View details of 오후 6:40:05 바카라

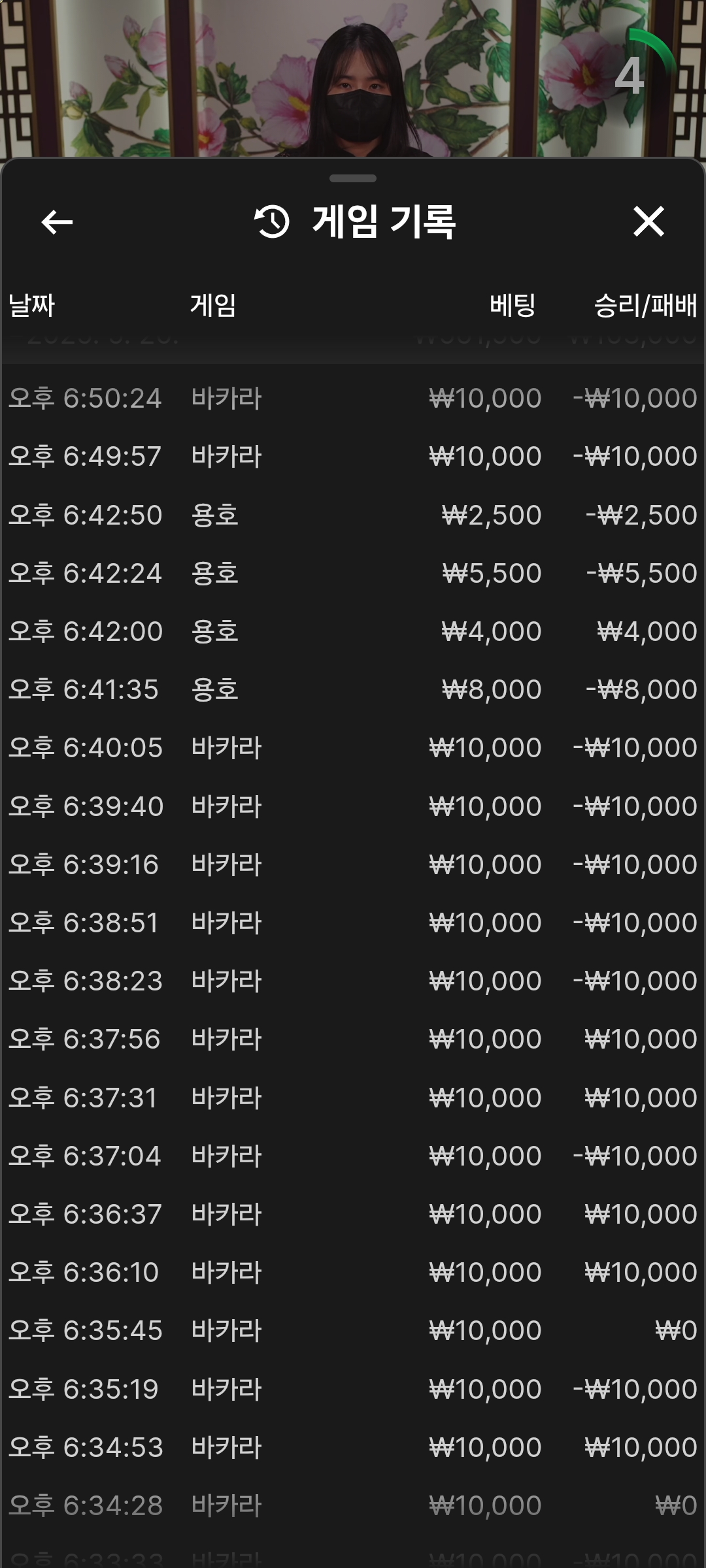(353, 747)
